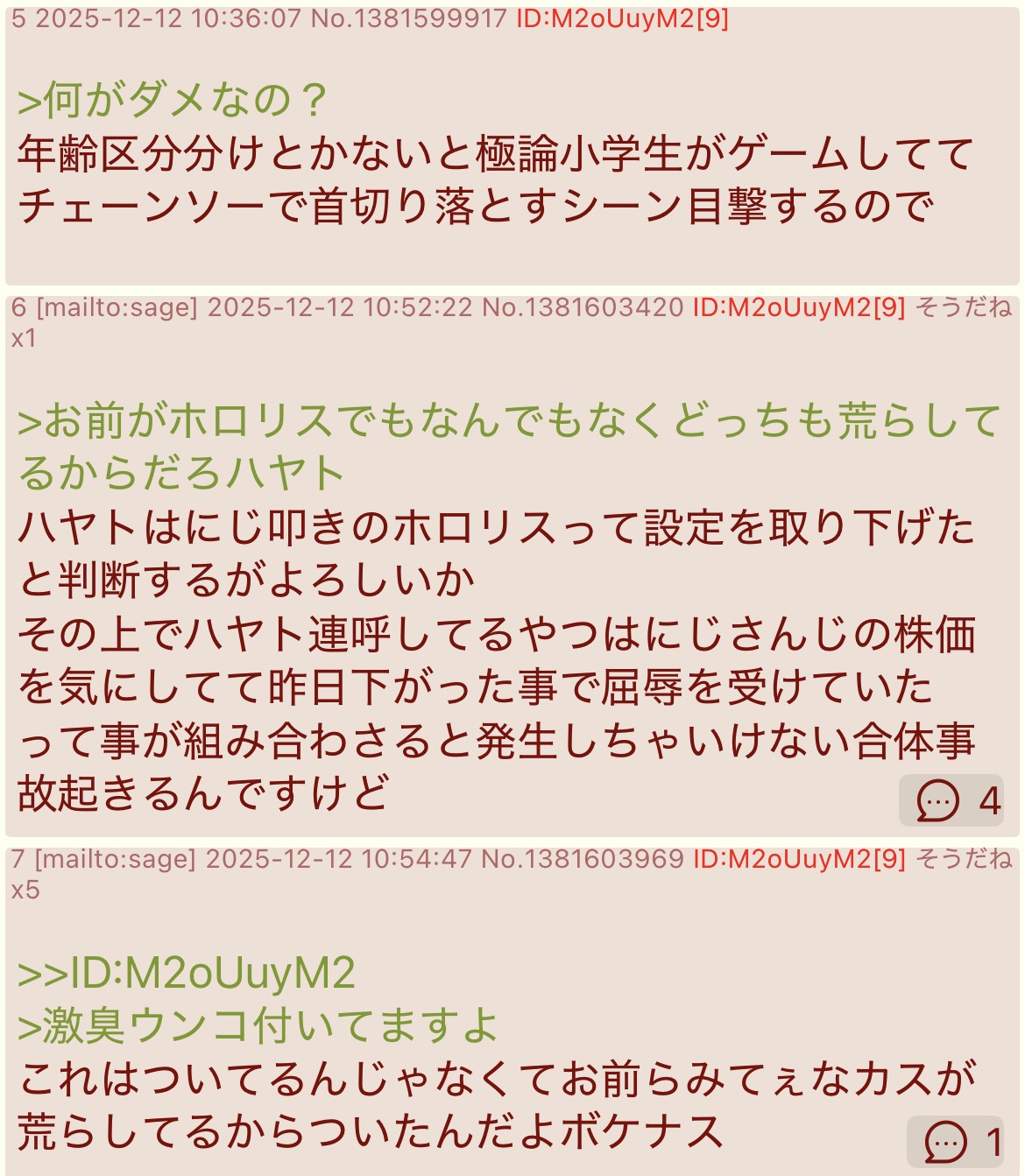Tap the poster ID on post 7
1025x1176 pixels.
point(799,859)
